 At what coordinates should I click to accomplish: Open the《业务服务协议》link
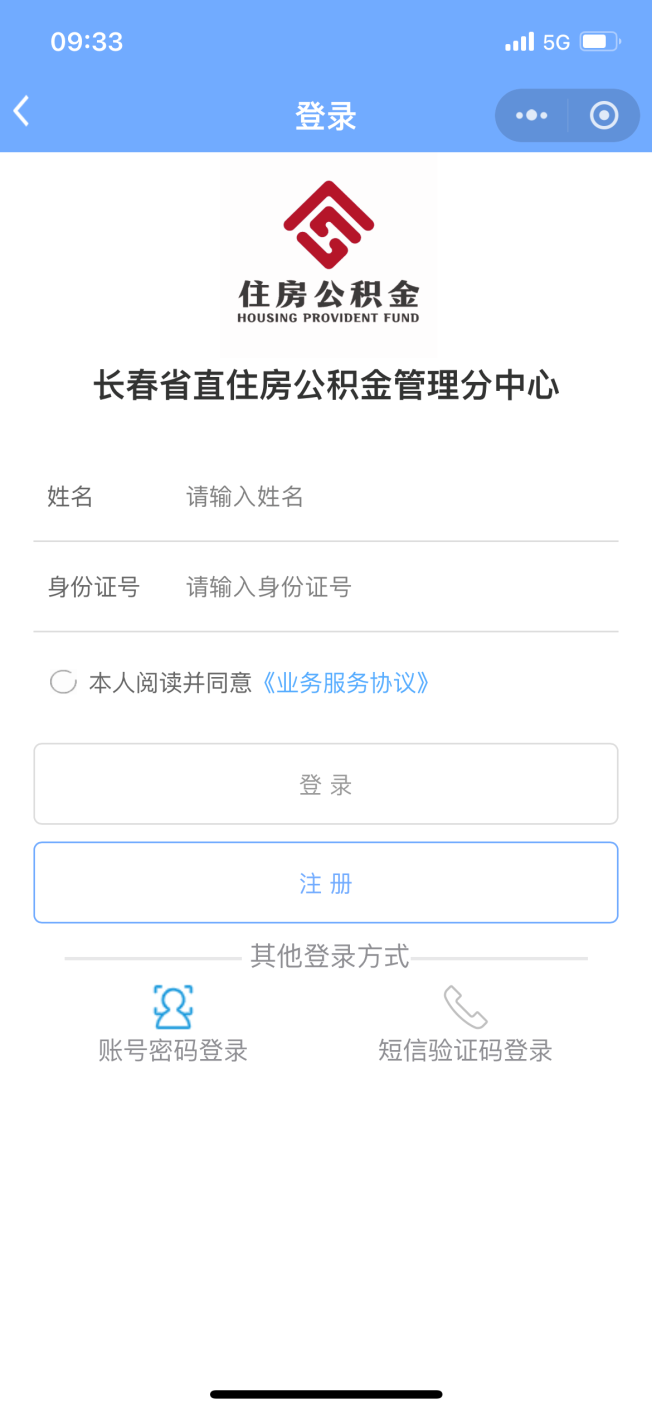(x=346, y=683)
